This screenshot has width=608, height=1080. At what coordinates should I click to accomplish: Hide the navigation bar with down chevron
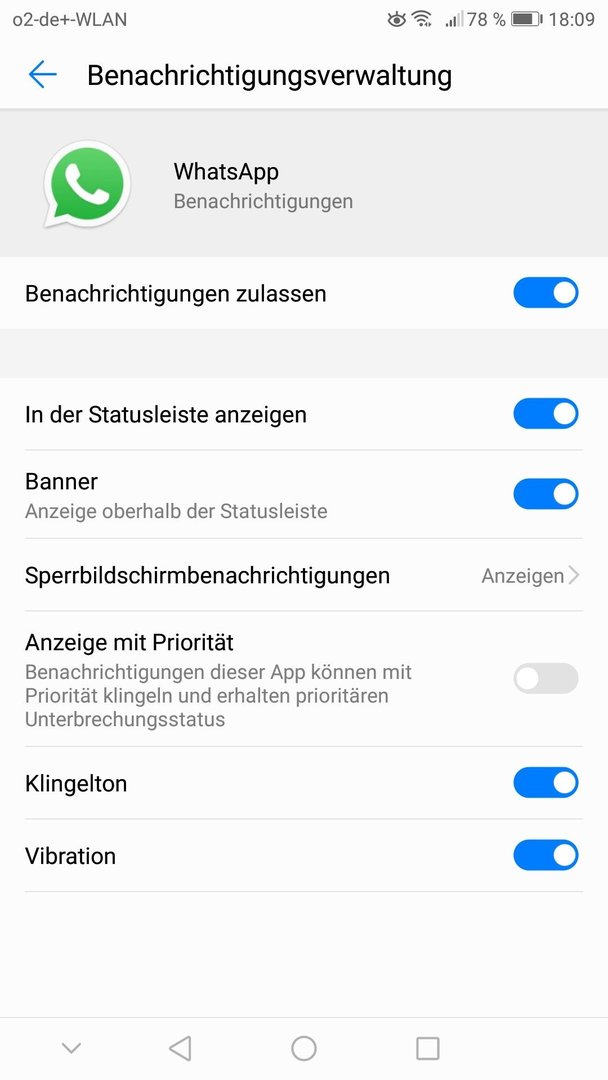point(72,1048)
